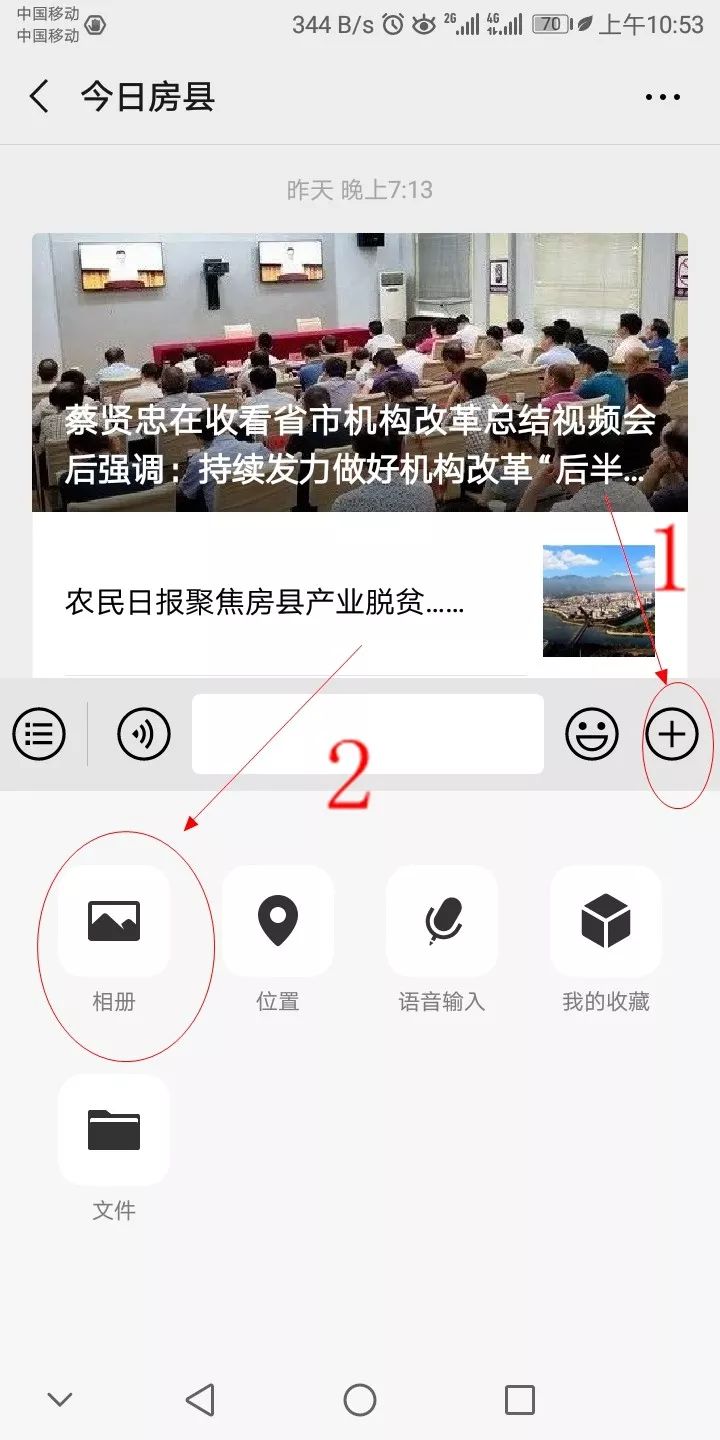This screenshot has width=720, height=1440.
Task: Toggle the plus attachment panel
Action: 672,735
